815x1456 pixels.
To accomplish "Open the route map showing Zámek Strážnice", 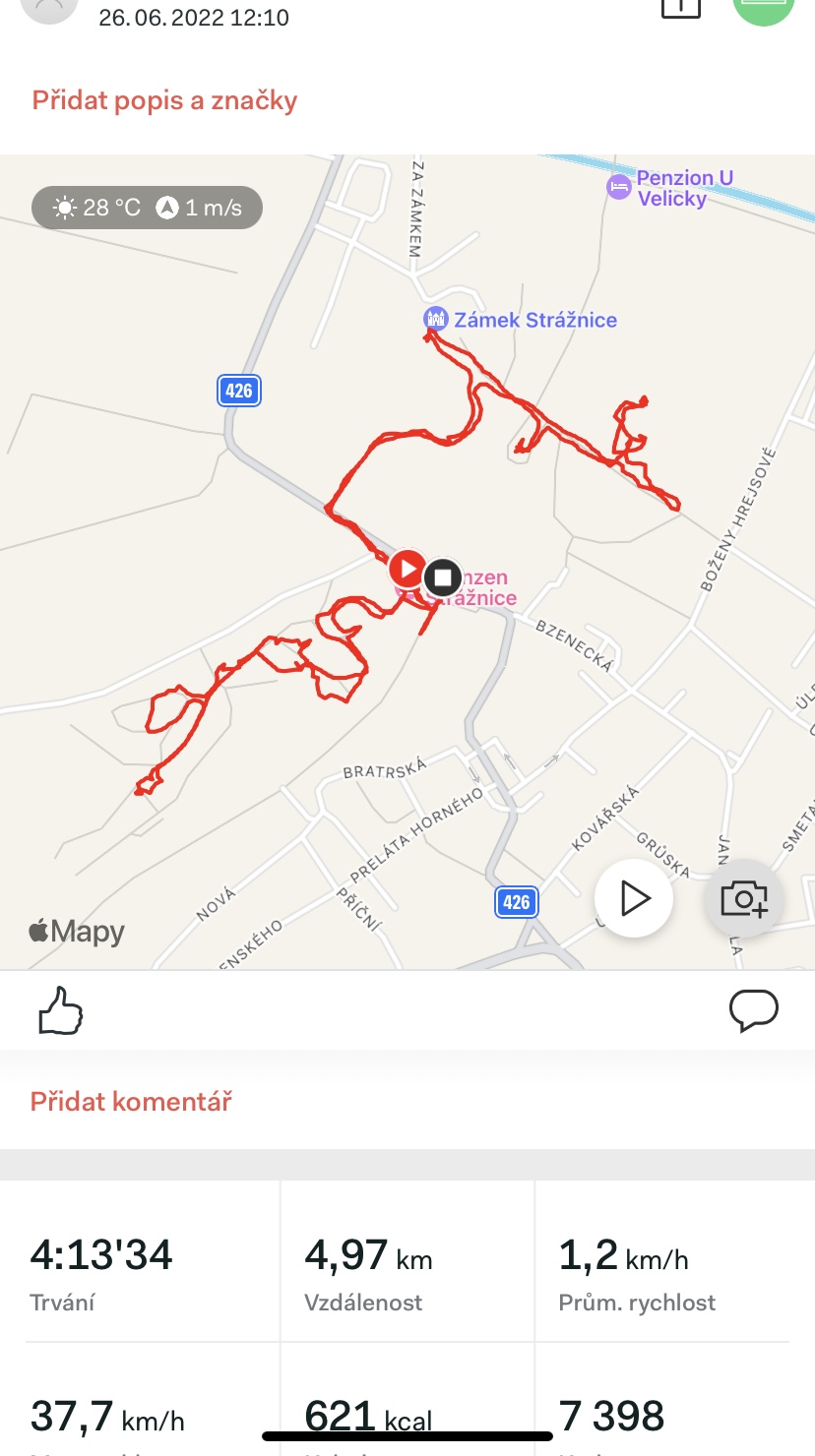I will (x=407, y=562).
